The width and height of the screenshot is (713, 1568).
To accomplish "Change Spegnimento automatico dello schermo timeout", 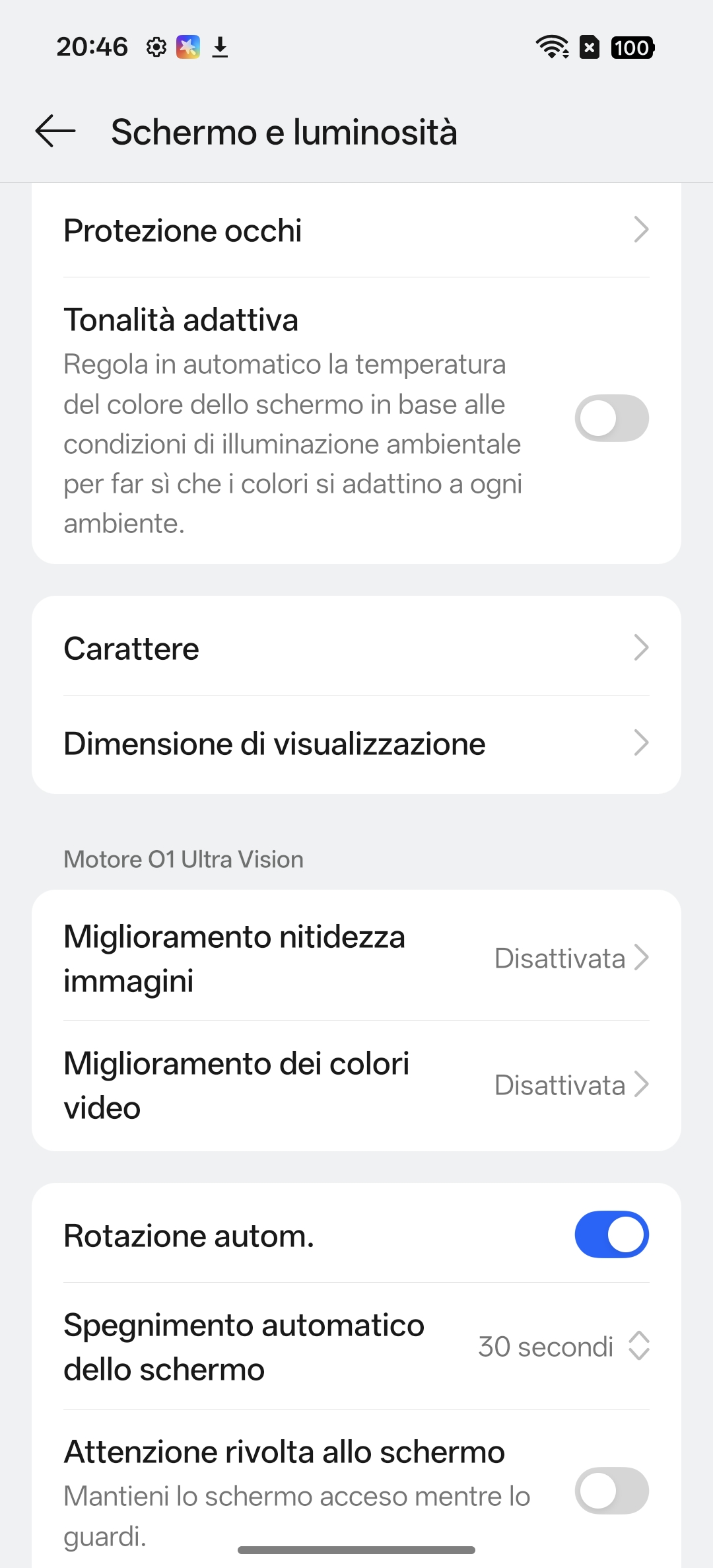I will (x=562, y=1346).
